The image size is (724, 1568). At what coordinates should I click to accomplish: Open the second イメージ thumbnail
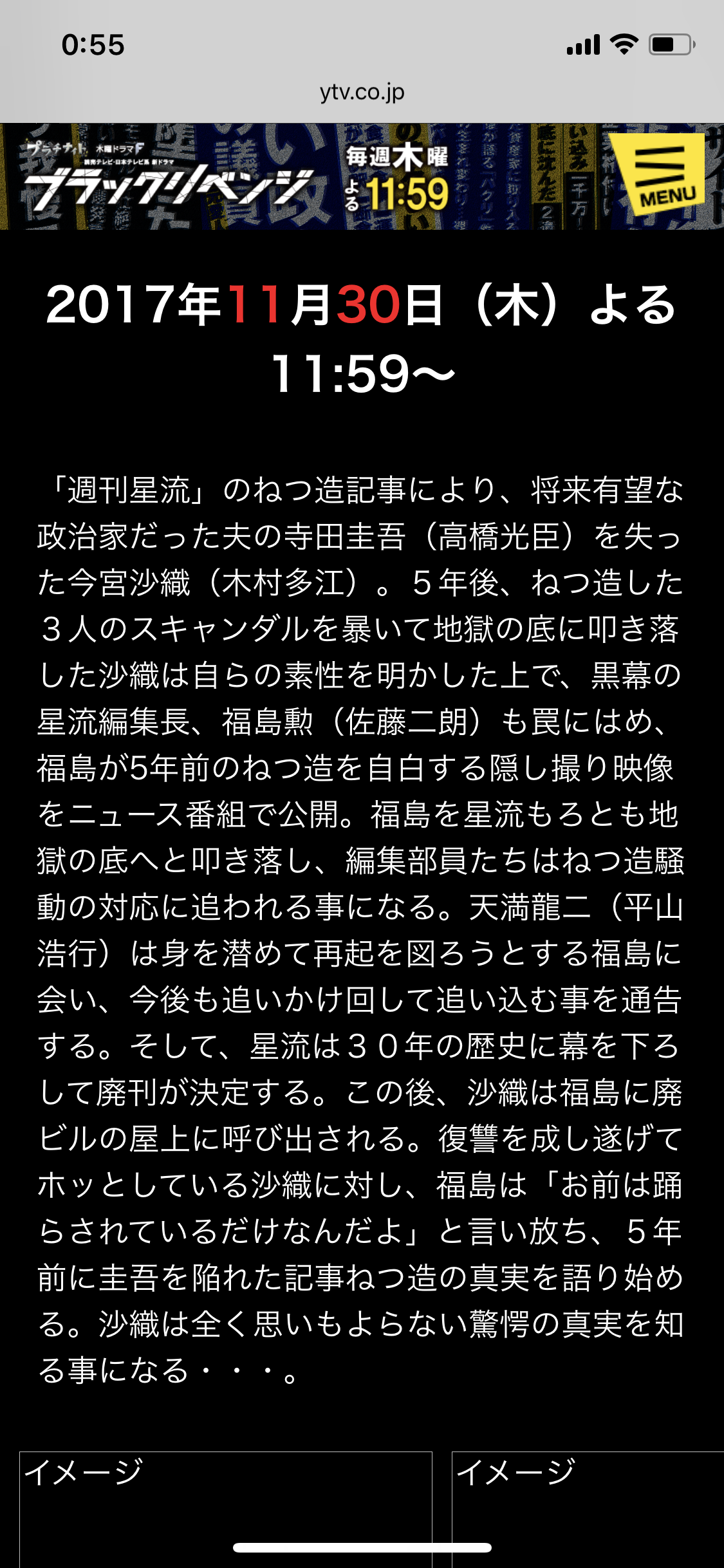[x=588, y=1509]
